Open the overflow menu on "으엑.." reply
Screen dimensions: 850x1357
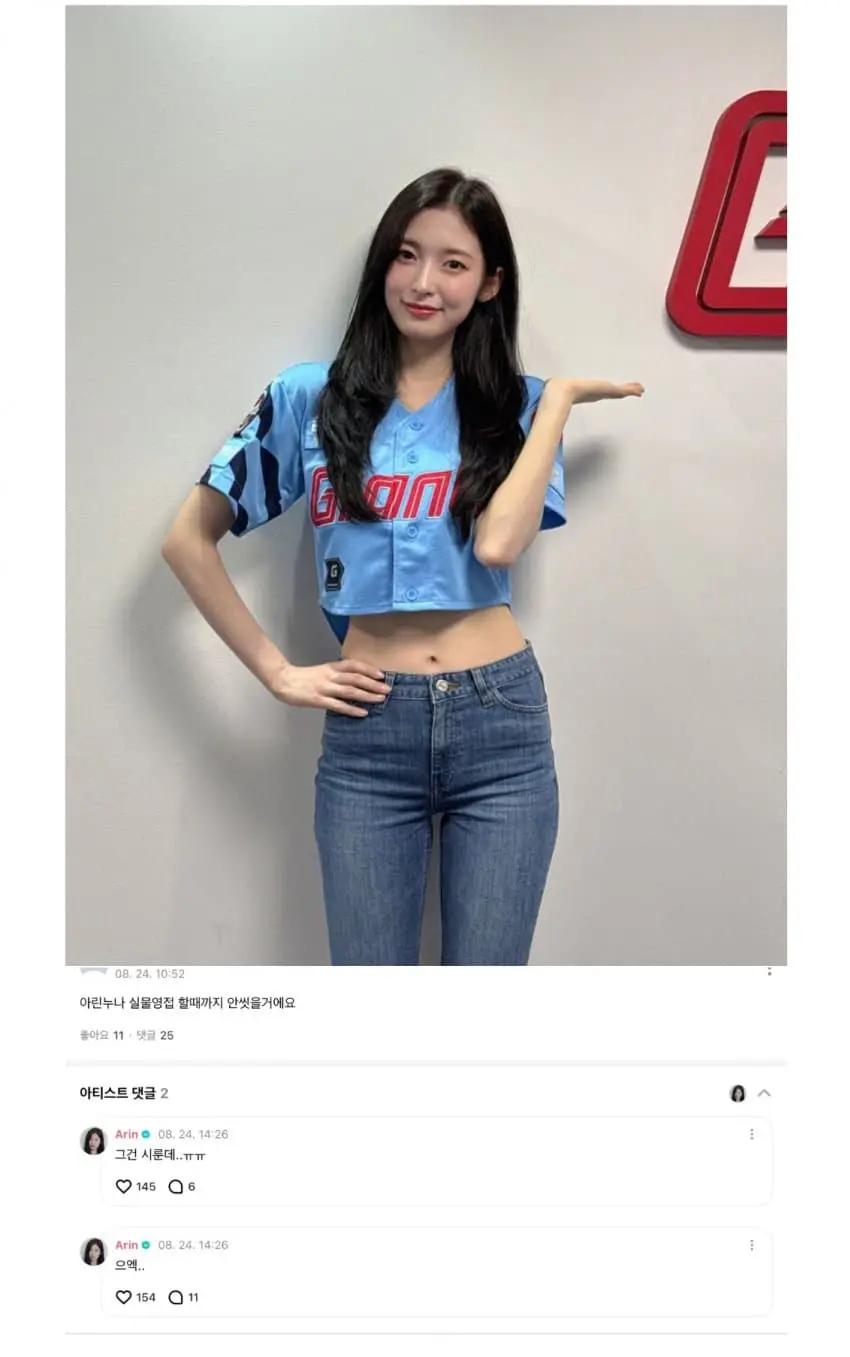(751, 1245)
